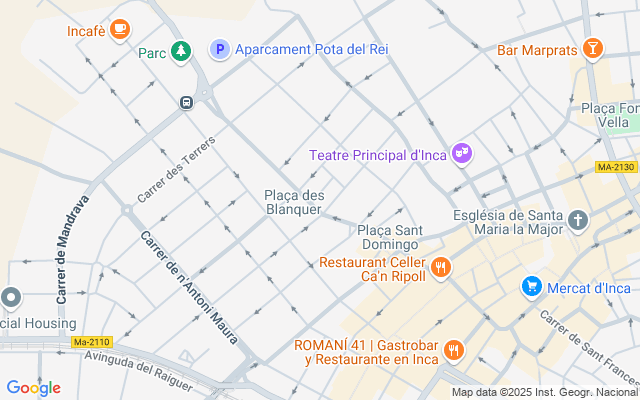Select the Església de Santa Maria la Major marker
This screenshot has width=640, height=400.
(577, 220)
